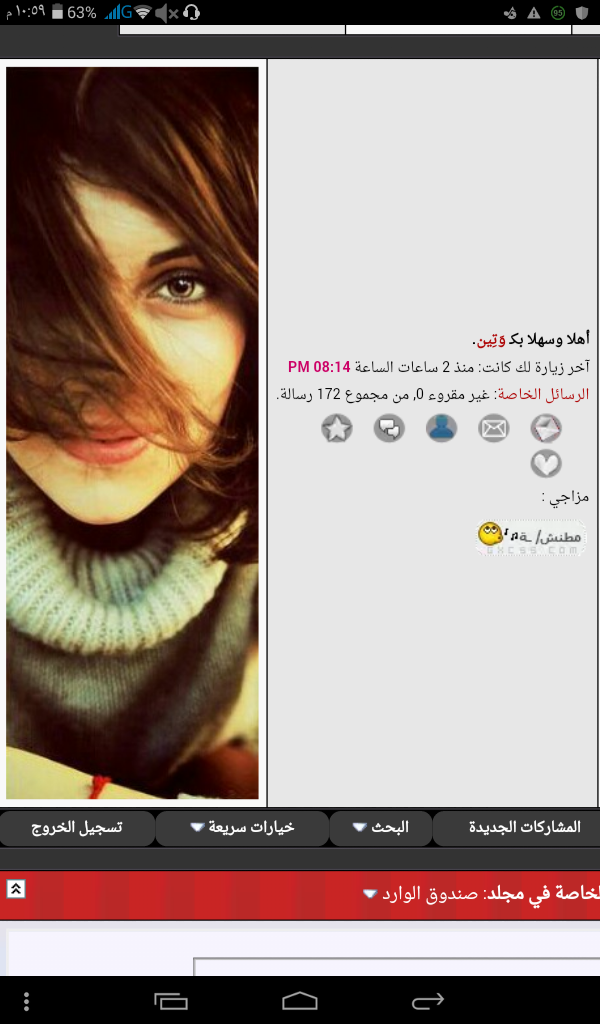
Task: Open the blue user profile icon
Action: (441, 428)
